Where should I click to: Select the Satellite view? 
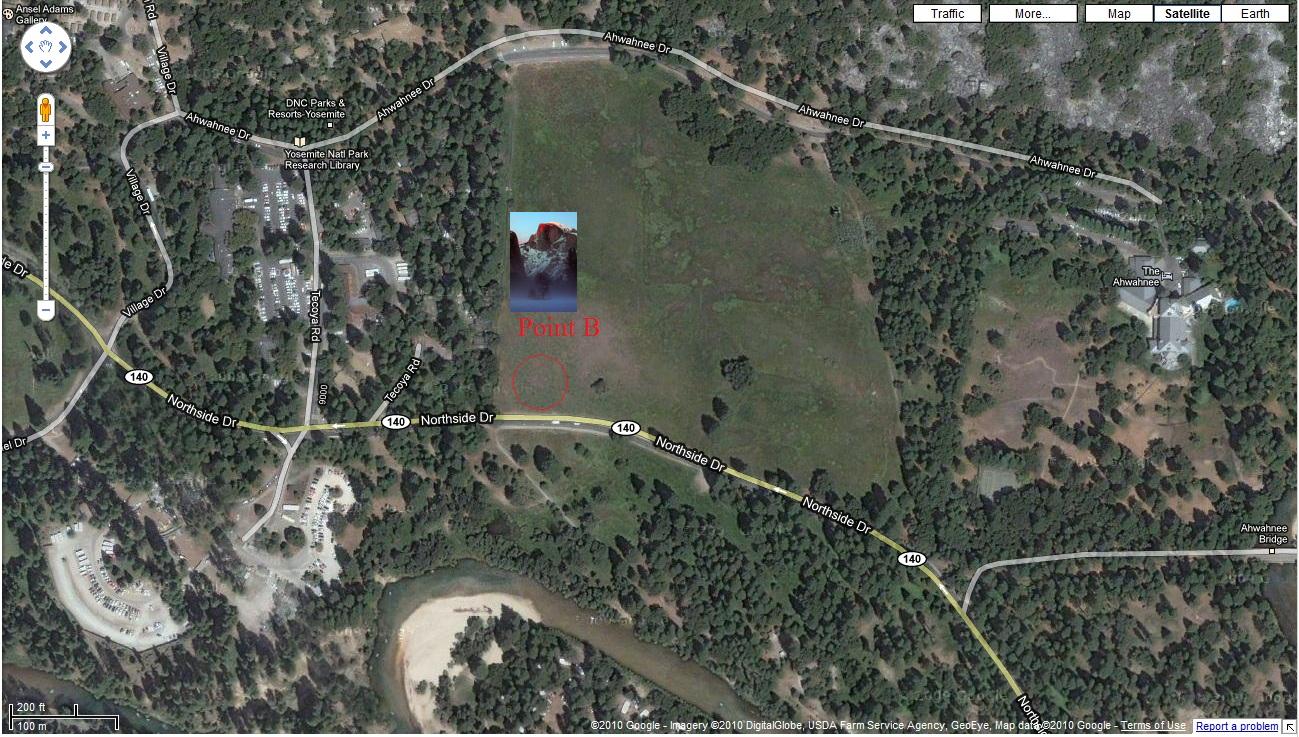tap(1187, 14)
